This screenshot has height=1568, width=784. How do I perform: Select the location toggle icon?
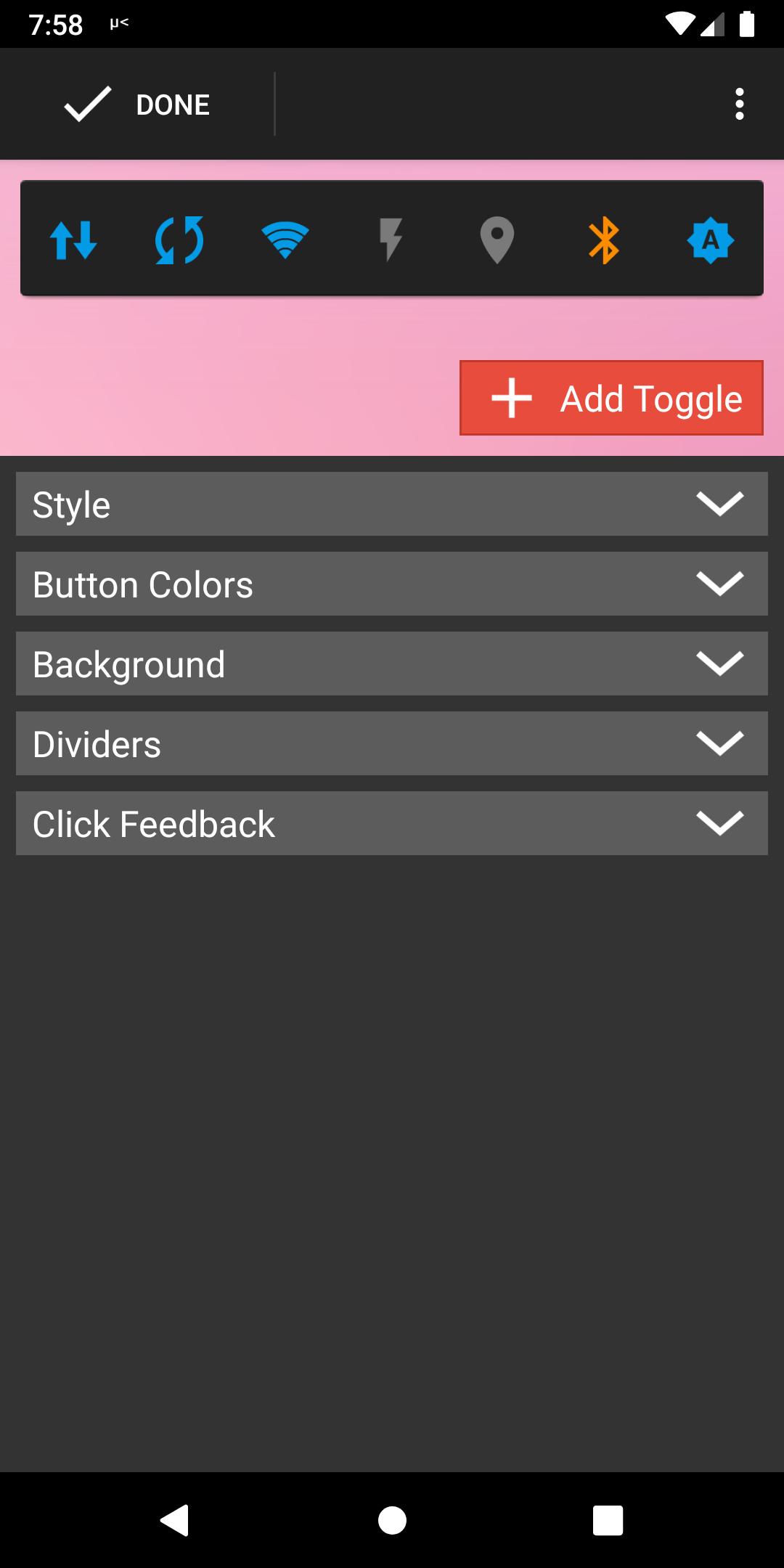click(497, 240)
